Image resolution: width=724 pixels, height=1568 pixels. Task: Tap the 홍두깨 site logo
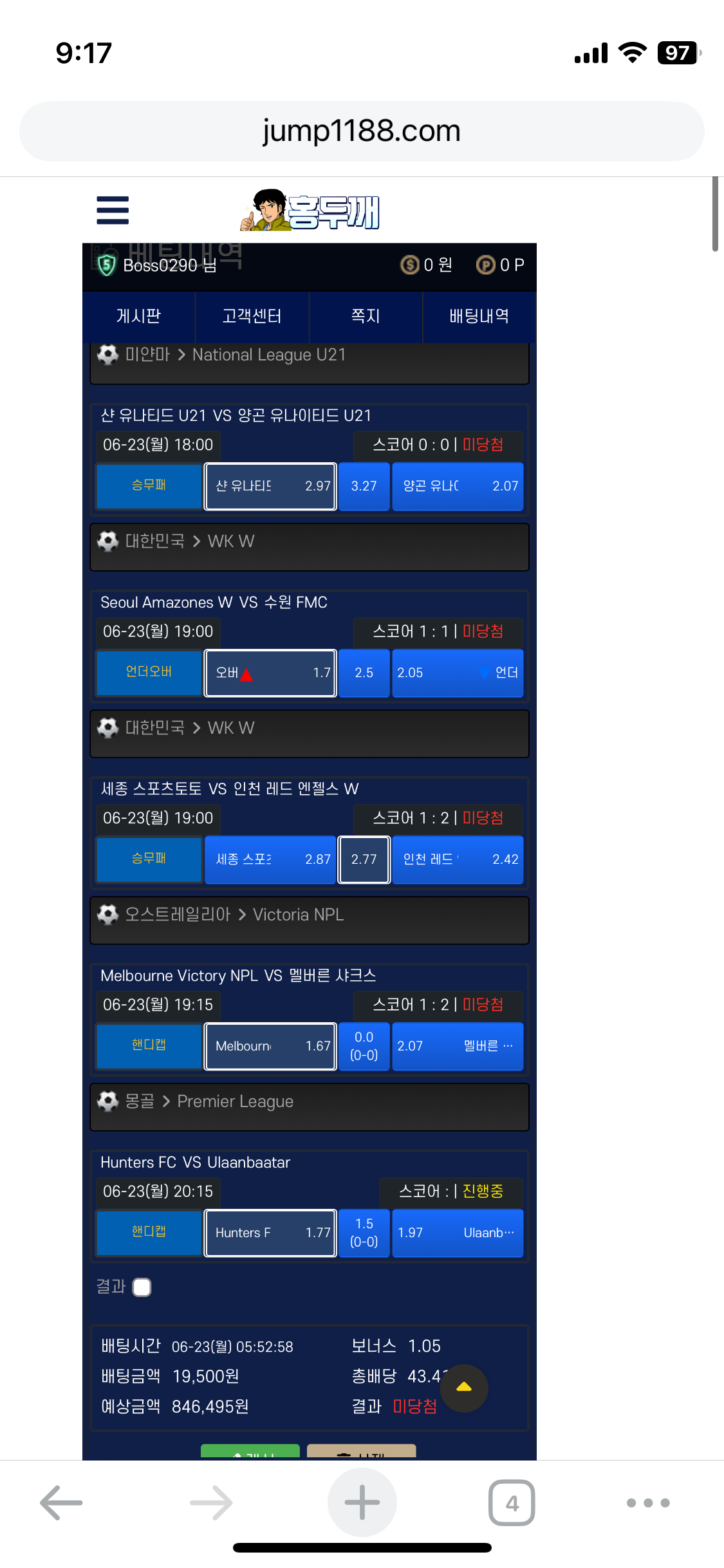[310, 210]
